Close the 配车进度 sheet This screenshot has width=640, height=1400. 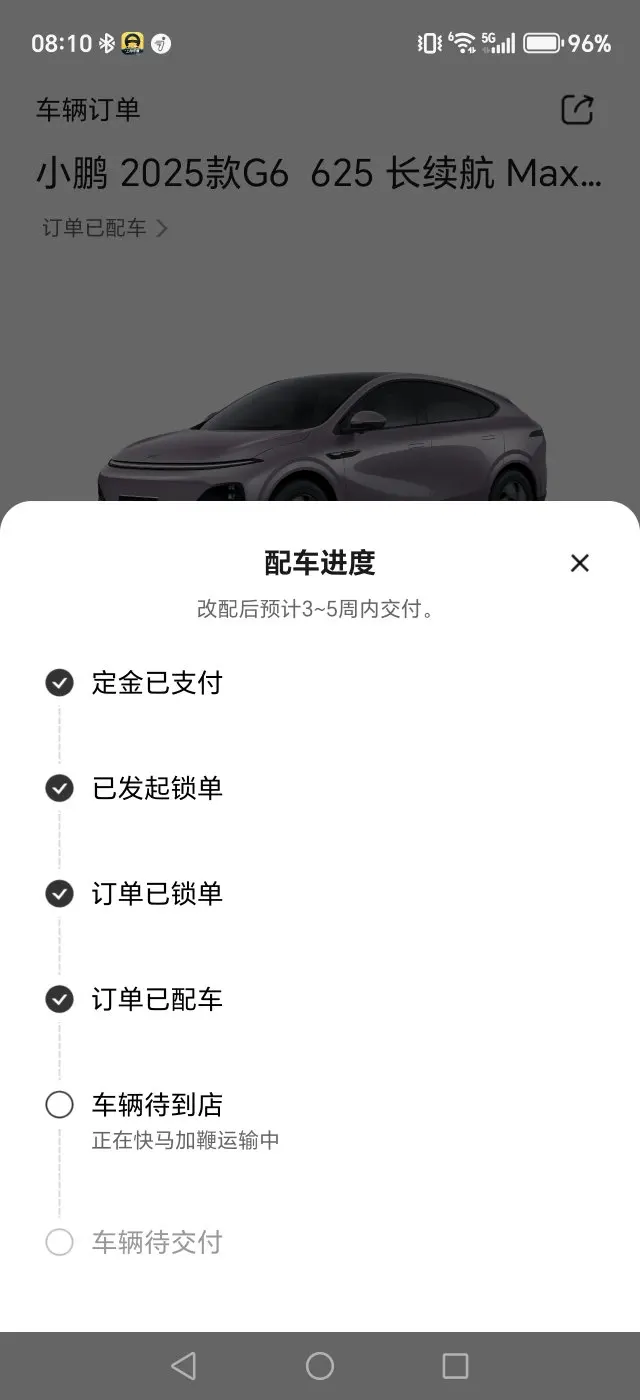[579, 563]
